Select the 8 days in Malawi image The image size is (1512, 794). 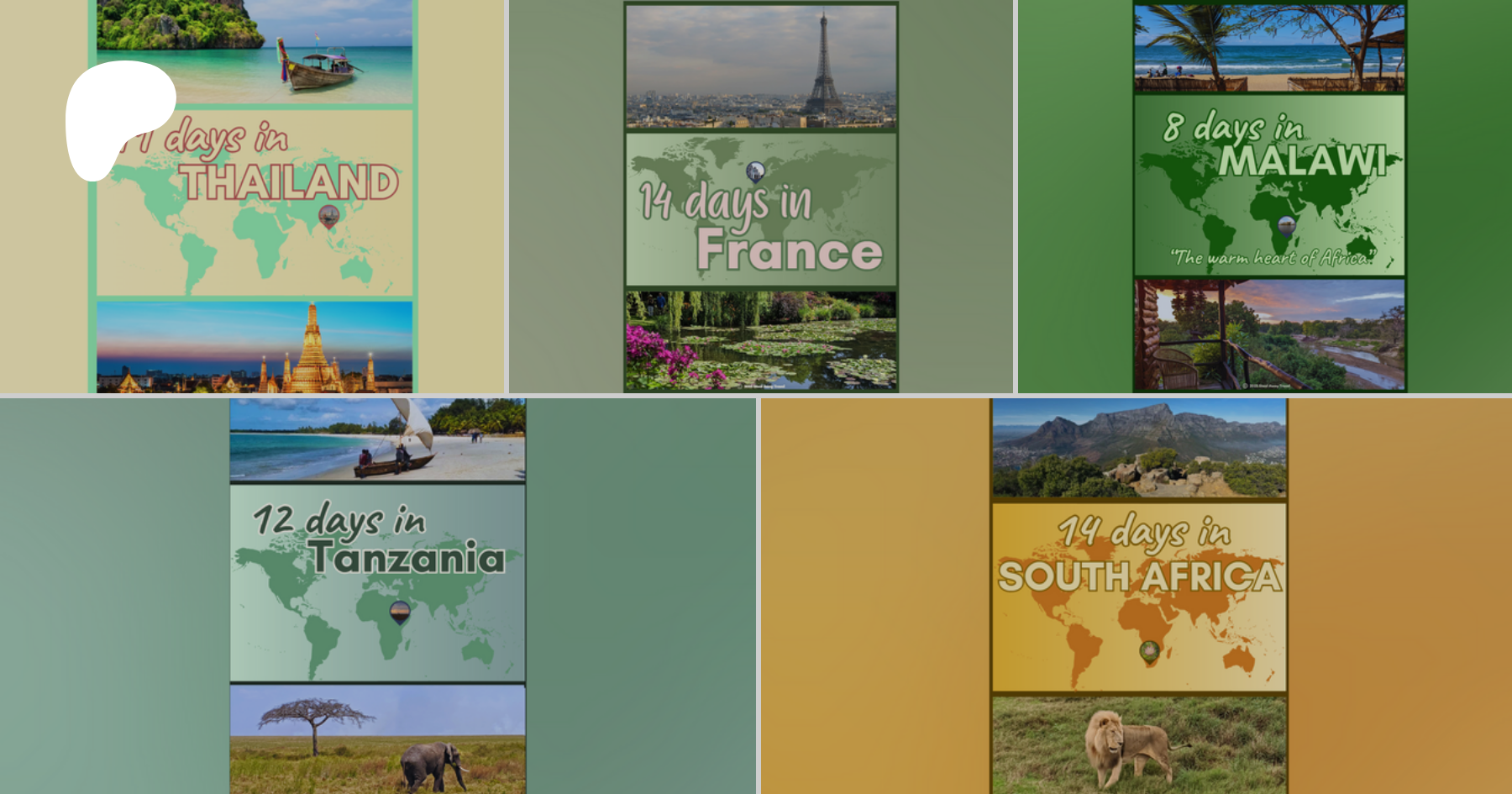1268,197
